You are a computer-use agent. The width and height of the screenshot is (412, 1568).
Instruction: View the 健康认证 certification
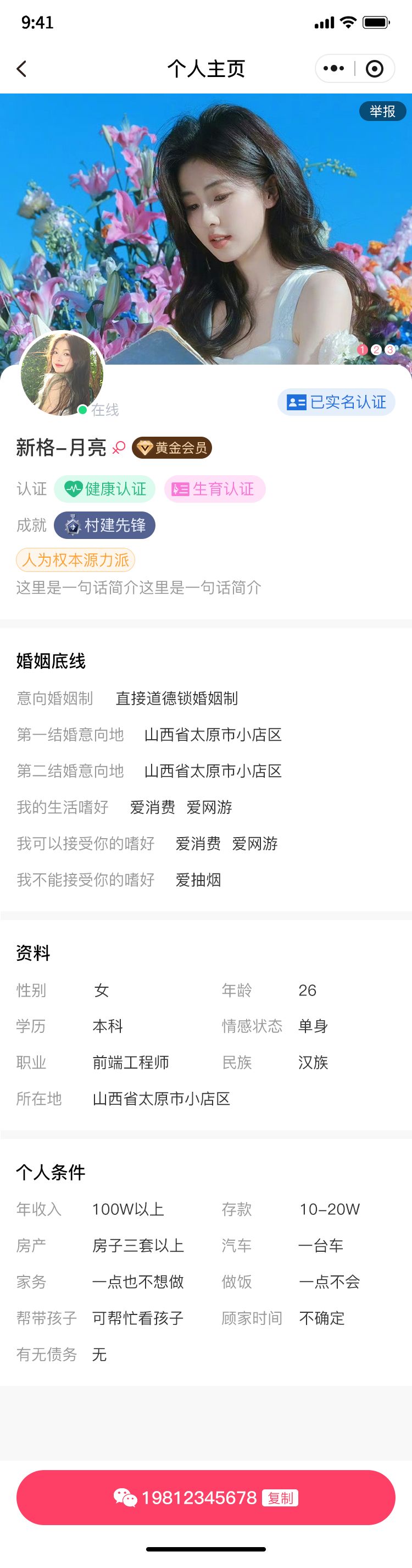click(x=104, y=489)
